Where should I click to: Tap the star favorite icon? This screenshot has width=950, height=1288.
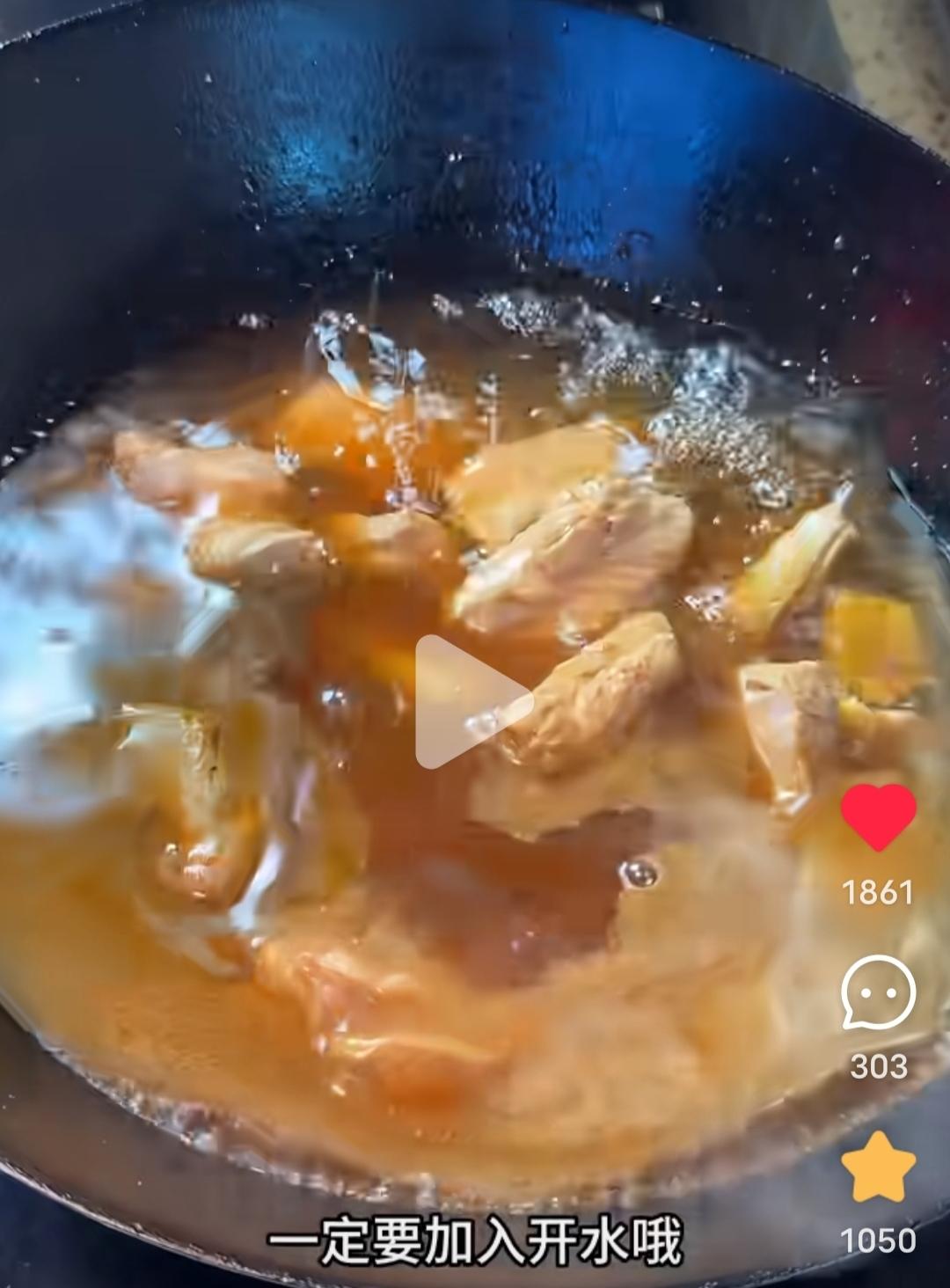click(x=878, y=1168)
